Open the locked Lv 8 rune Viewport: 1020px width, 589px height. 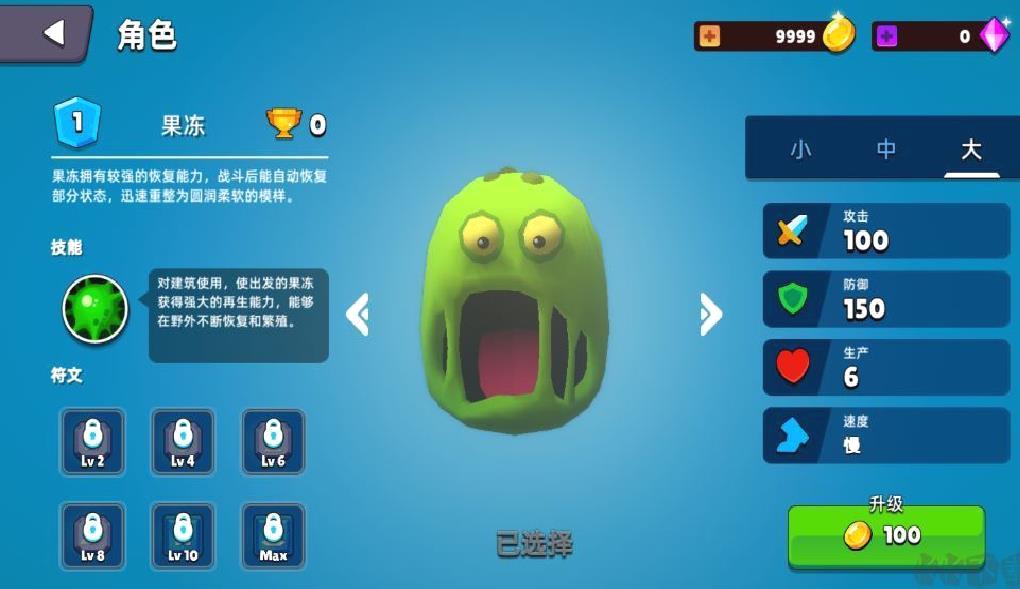[x=93, y=535]
